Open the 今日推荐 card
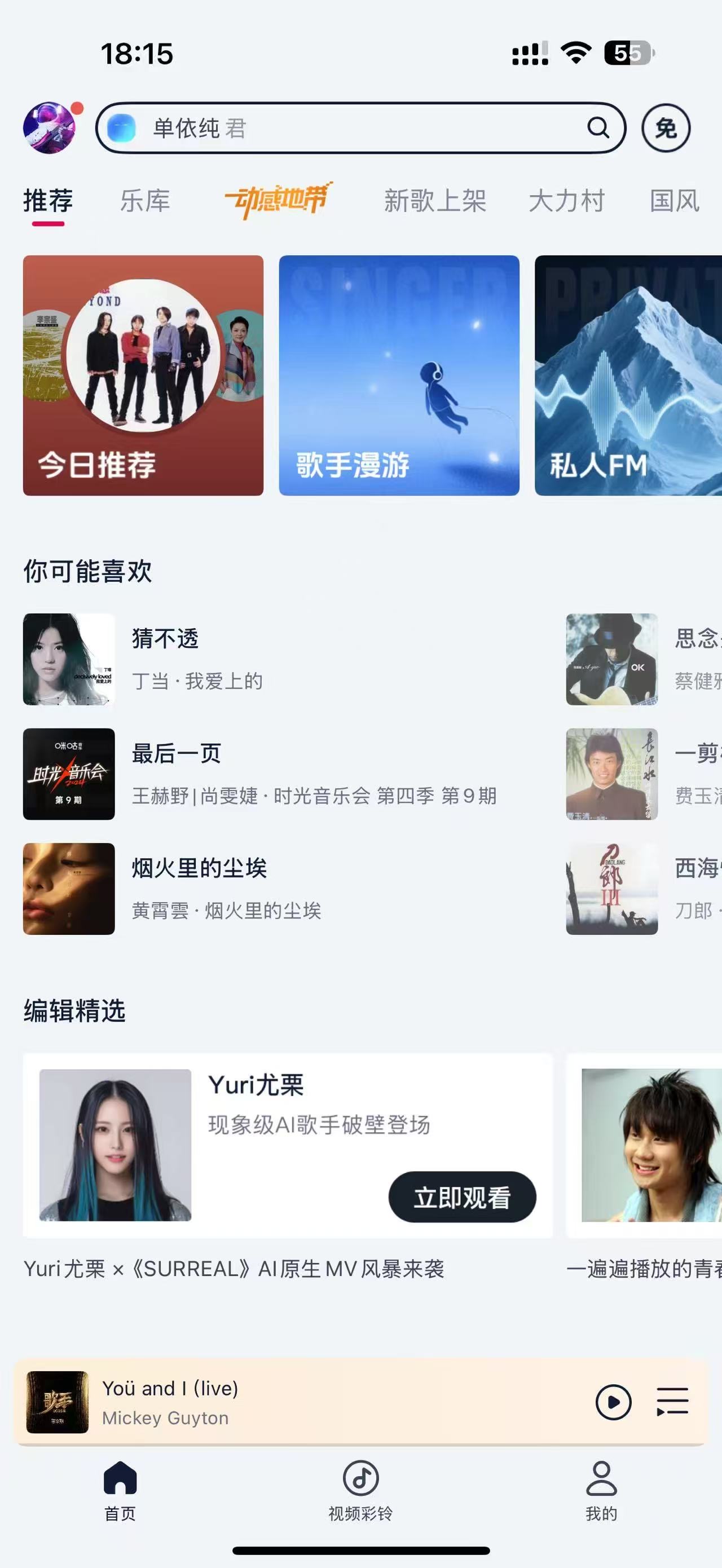 coord(143,376)
